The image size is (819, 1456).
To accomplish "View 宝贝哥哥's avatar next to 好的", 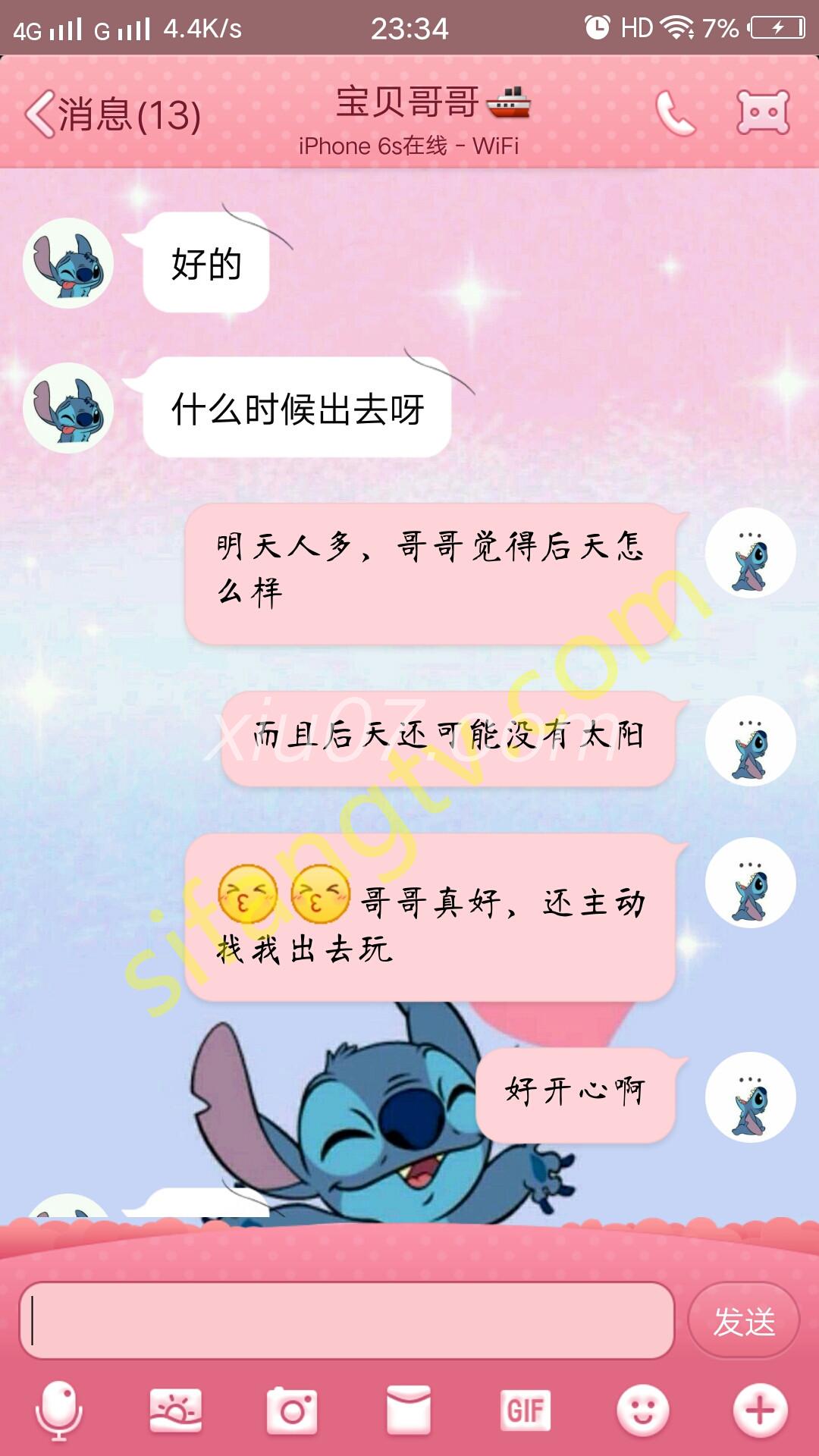I will 68,263.
